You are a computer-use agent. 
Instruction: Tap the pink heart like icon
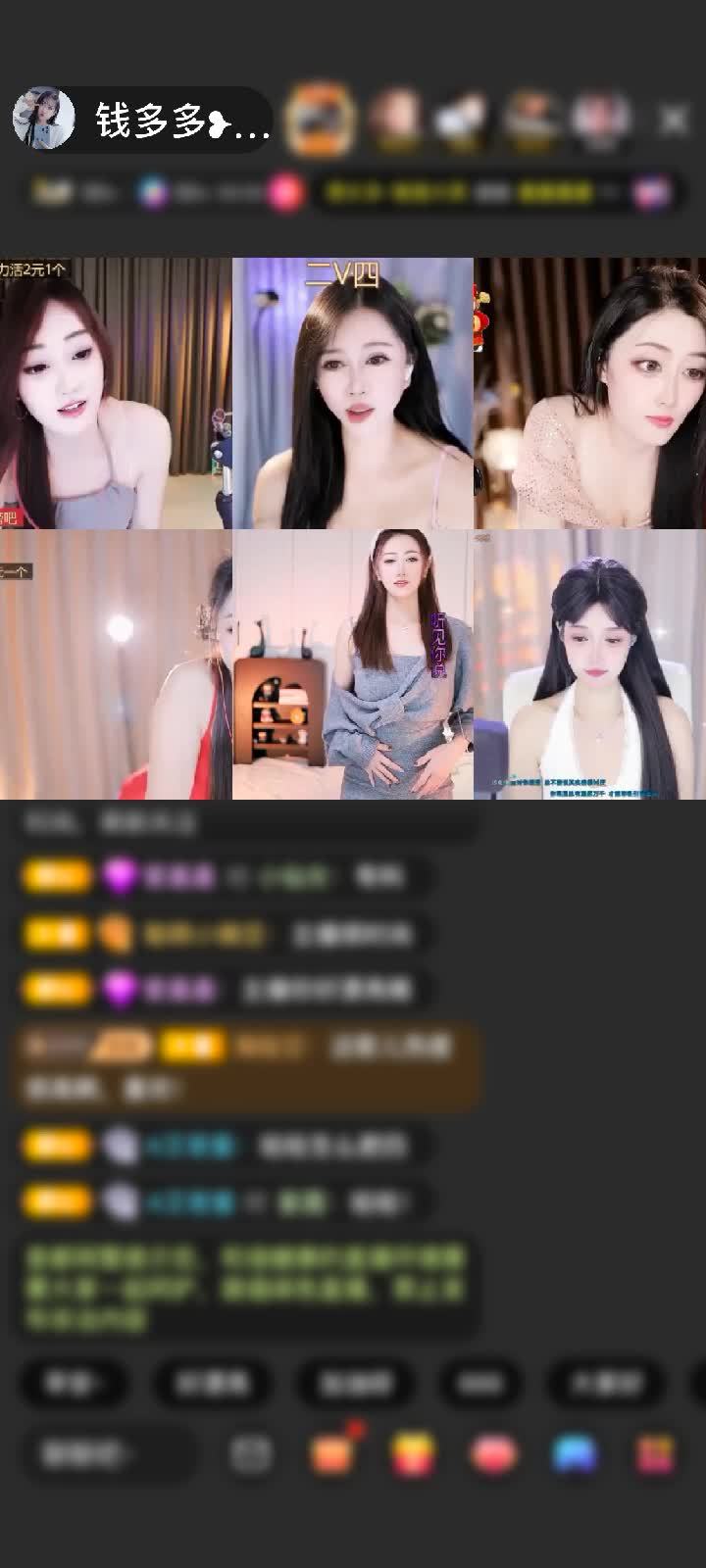tap(494, 1454)
